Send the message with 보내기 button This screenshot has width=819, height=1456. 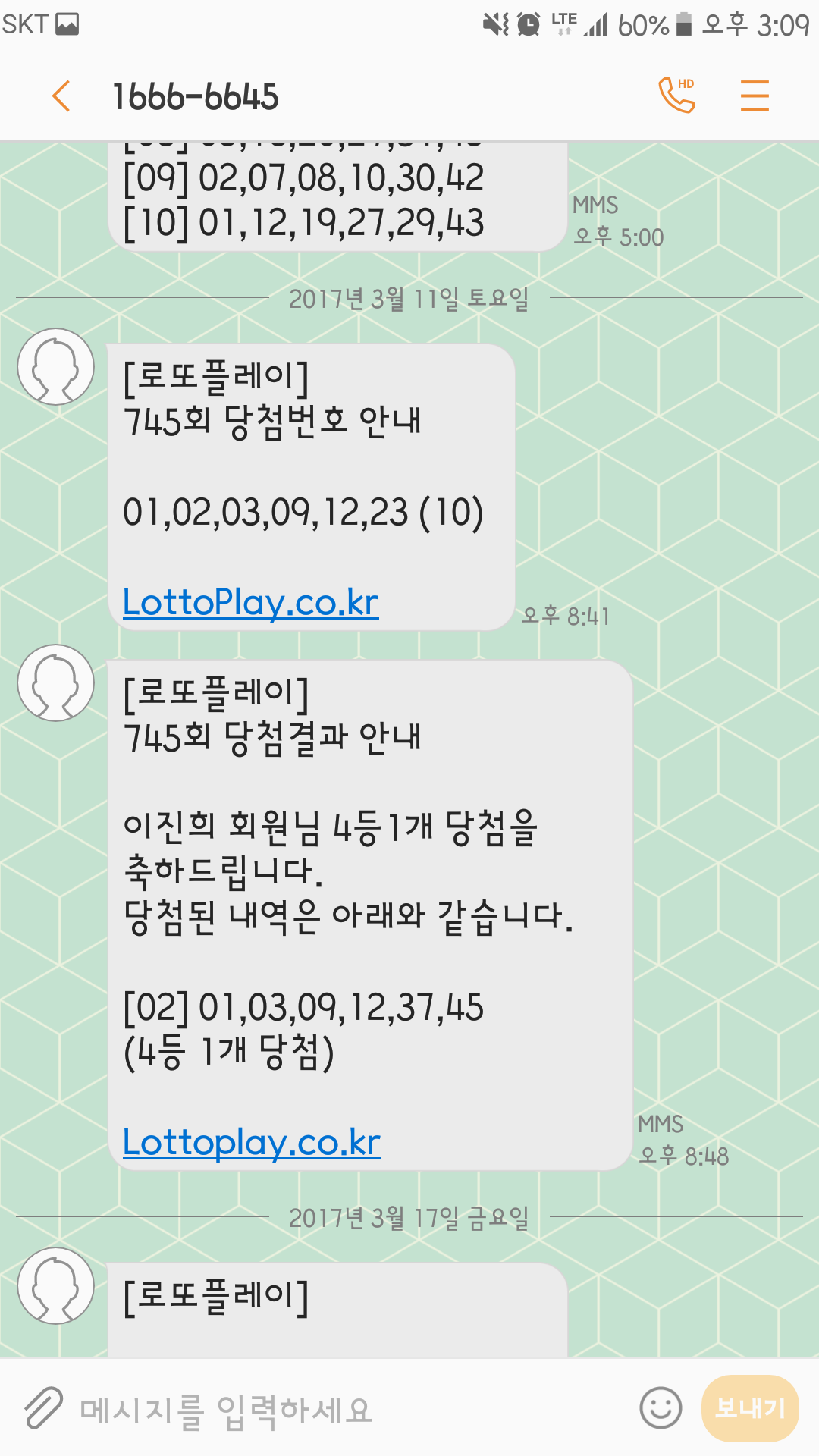[750, 1408]
